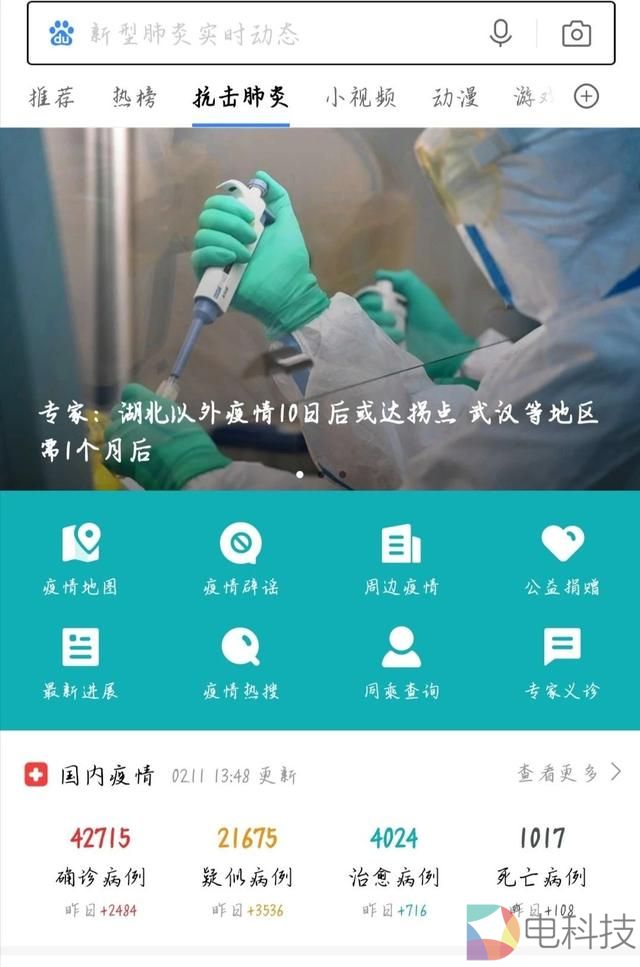The image size is (640, 967).
Task: Add channels with the plus icon
Action: point(586,96)
